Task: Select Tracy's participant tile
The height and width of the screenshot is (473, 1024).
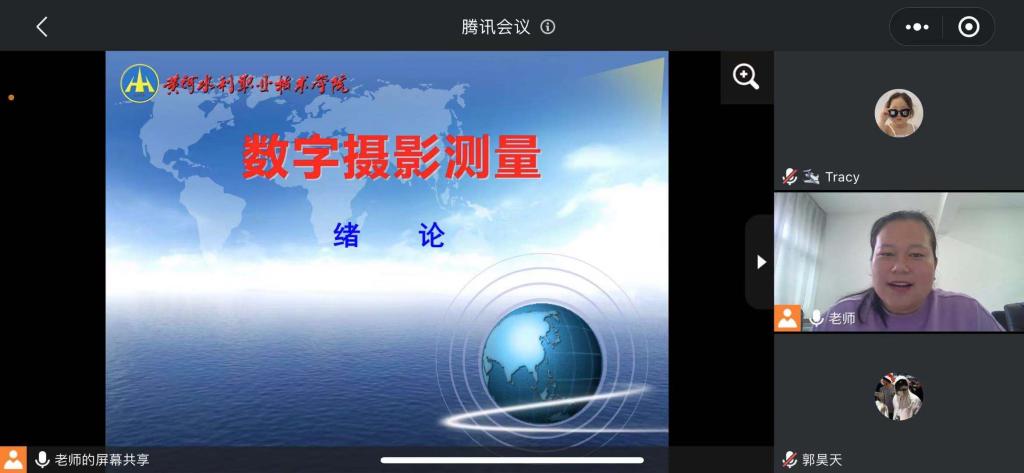Action: [898, 120]
